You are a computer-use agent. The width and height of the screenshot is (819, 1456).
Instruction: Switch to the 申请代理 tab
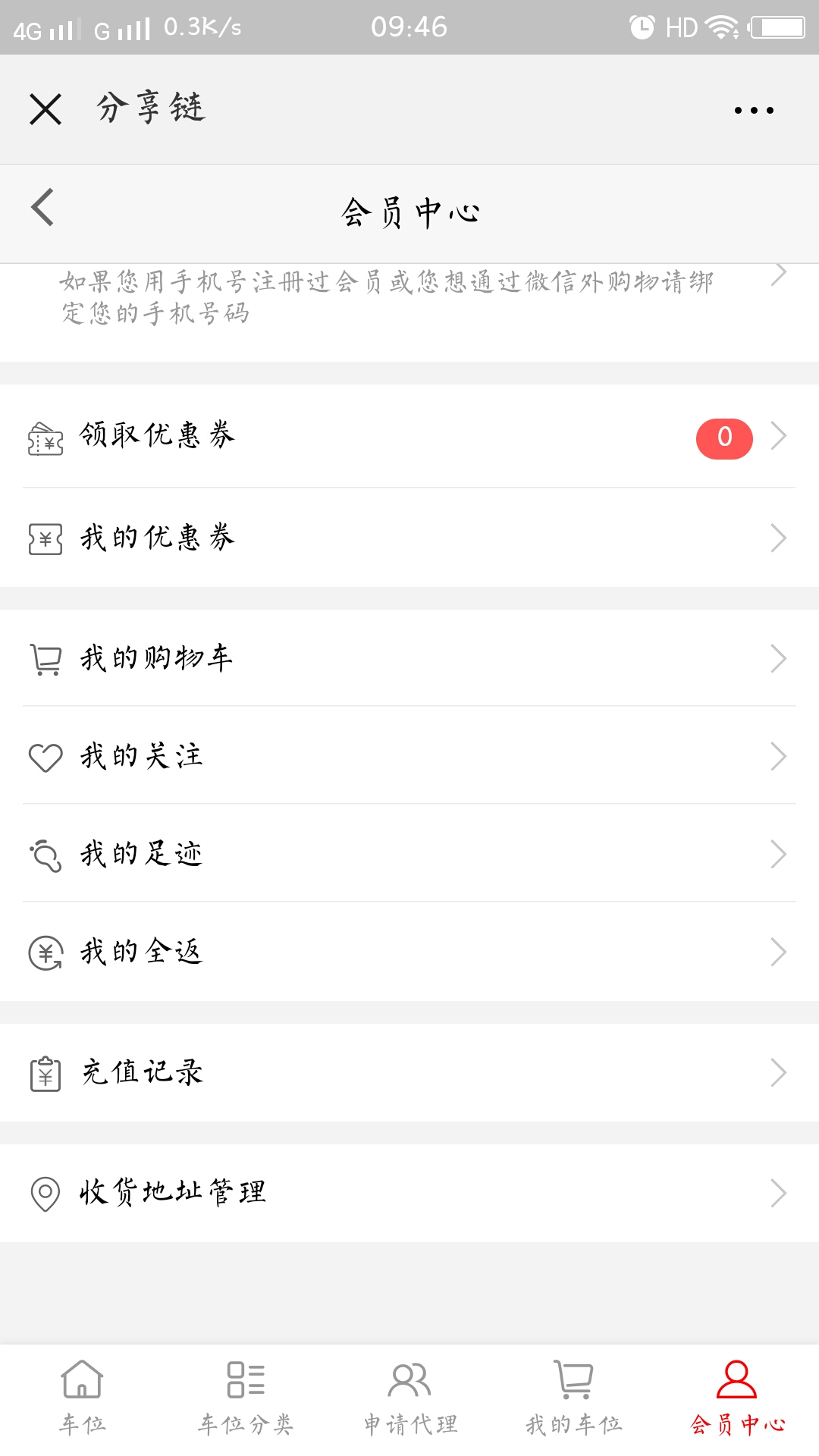[409, 1398]
